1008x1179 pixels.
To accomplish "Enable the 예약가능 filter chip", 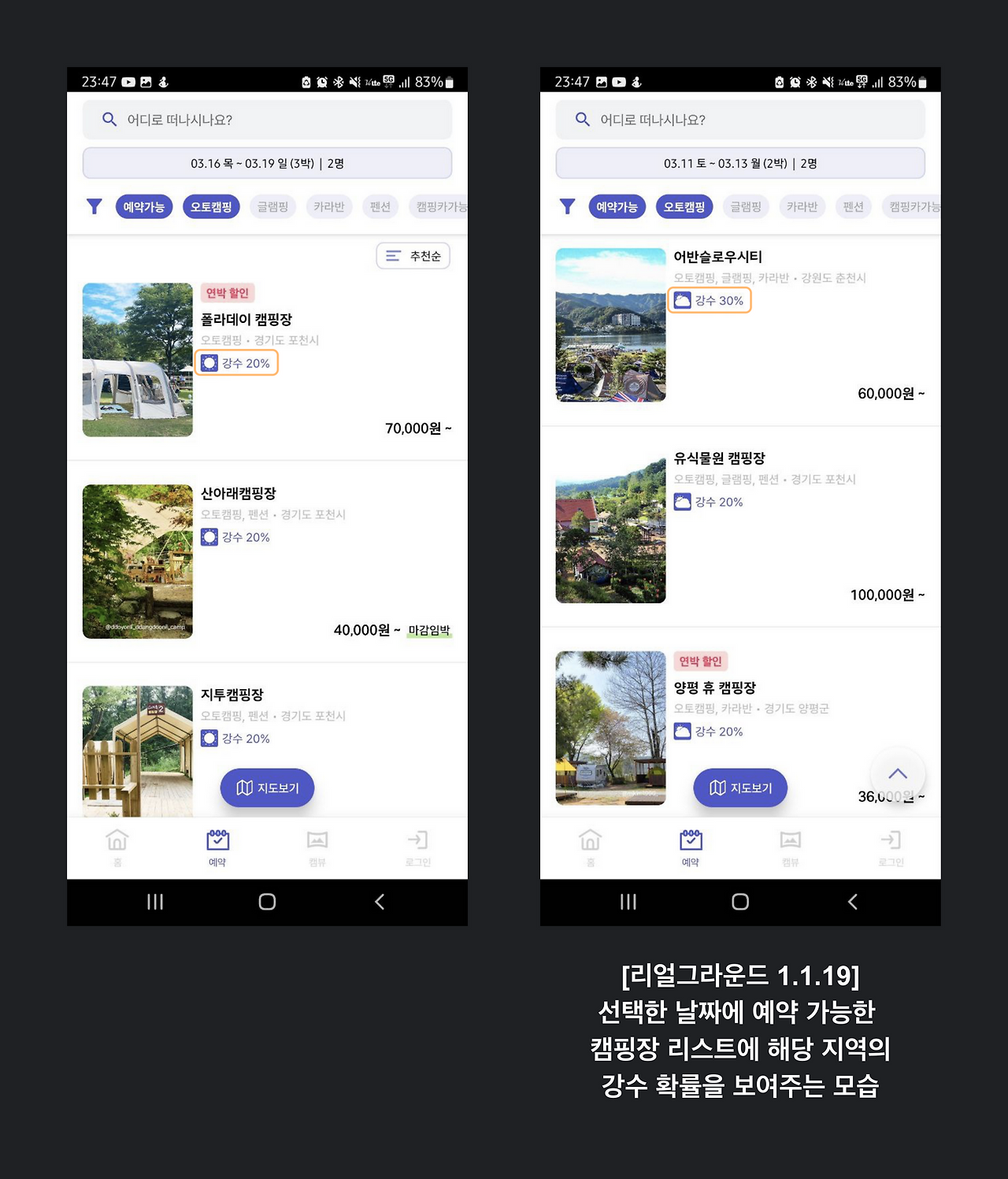I will (x=143, y=206).
